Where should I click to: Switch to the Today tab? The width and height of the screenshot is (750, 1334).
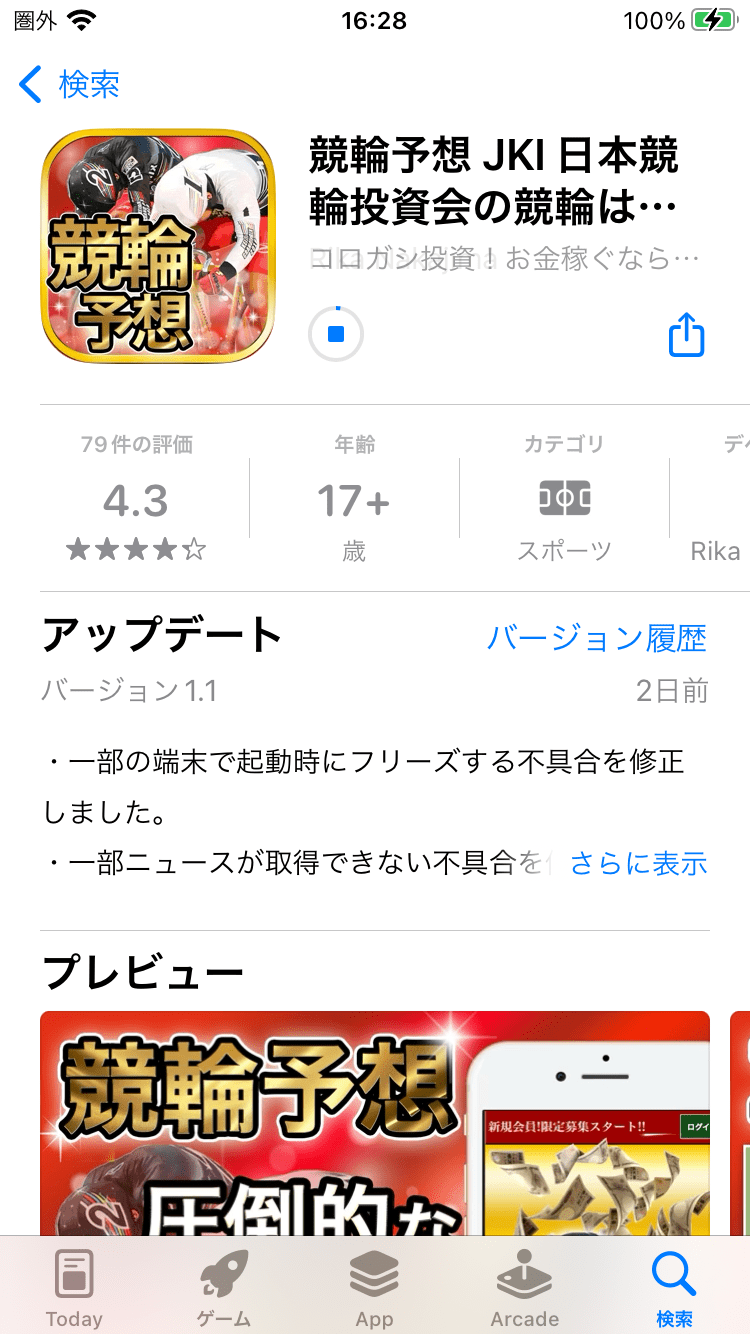(x=74, y=1289)
